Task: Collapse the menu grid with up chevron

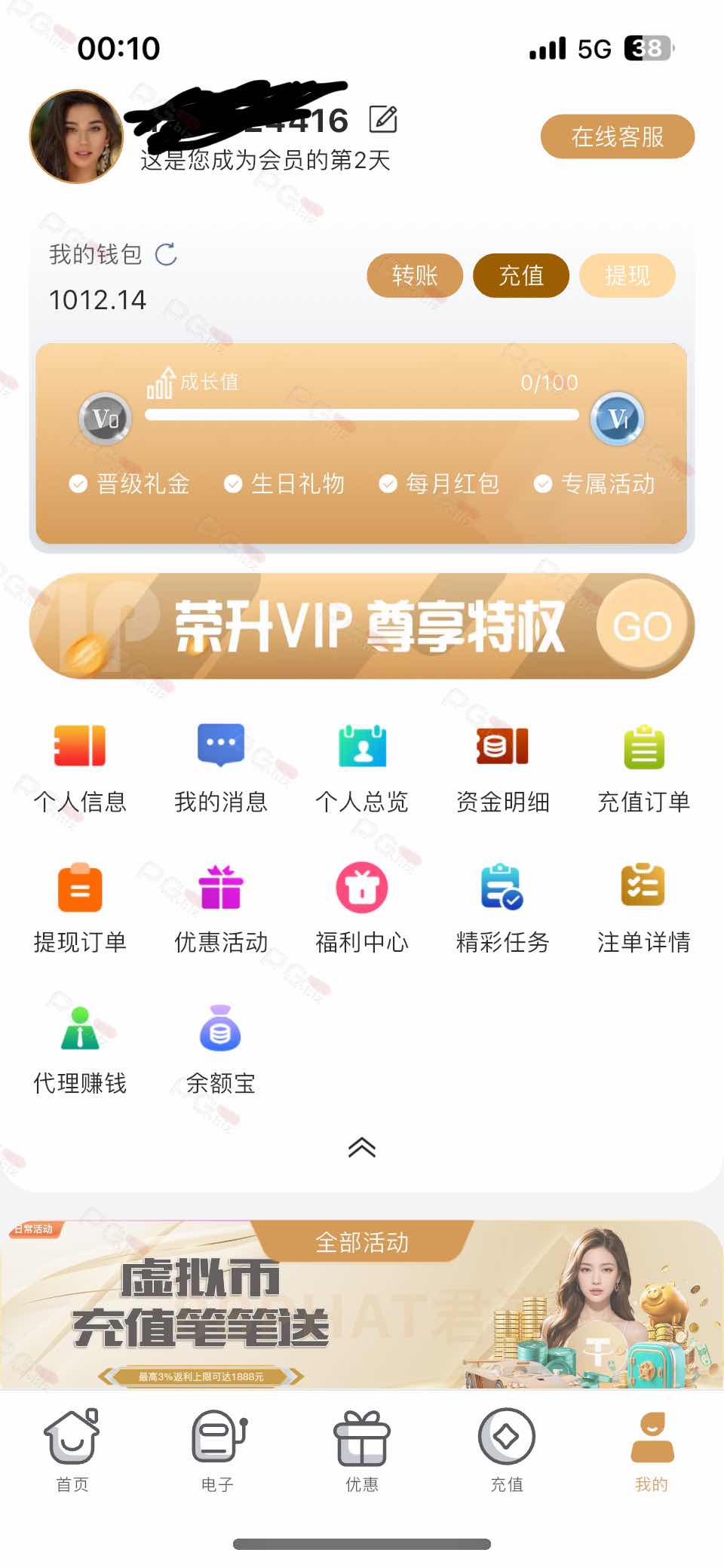Action: coord(362,1147)
